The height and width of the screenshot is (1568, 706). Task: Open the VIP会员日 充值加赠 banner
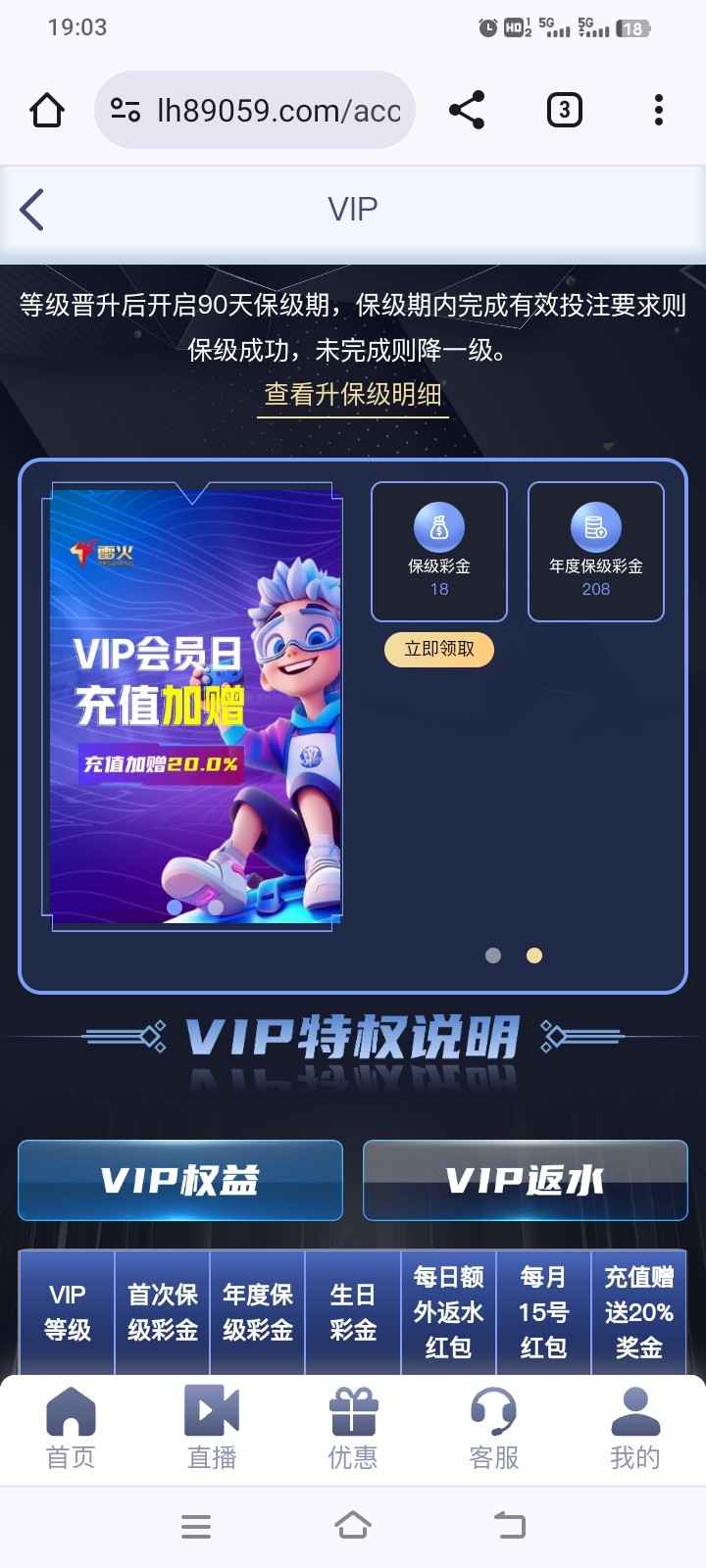(x=192, y=706)
